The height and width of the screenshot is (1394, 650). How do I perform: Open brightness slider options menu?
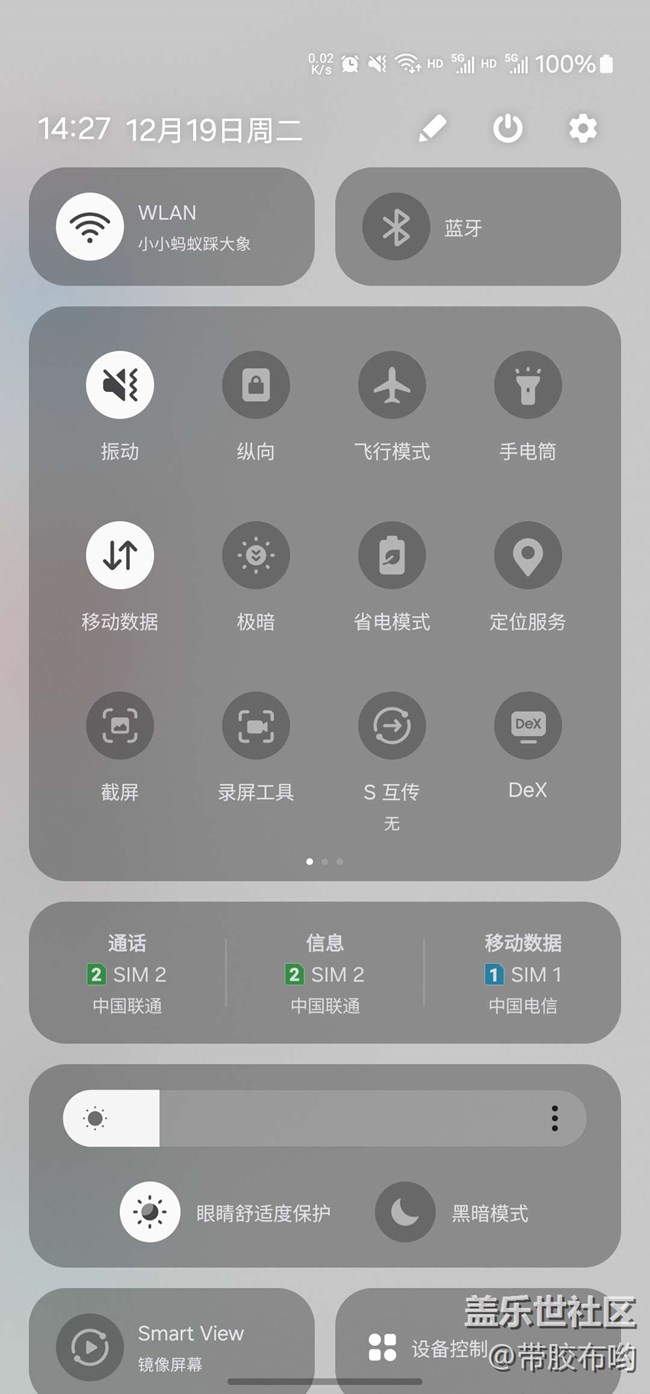(555, 1118)
